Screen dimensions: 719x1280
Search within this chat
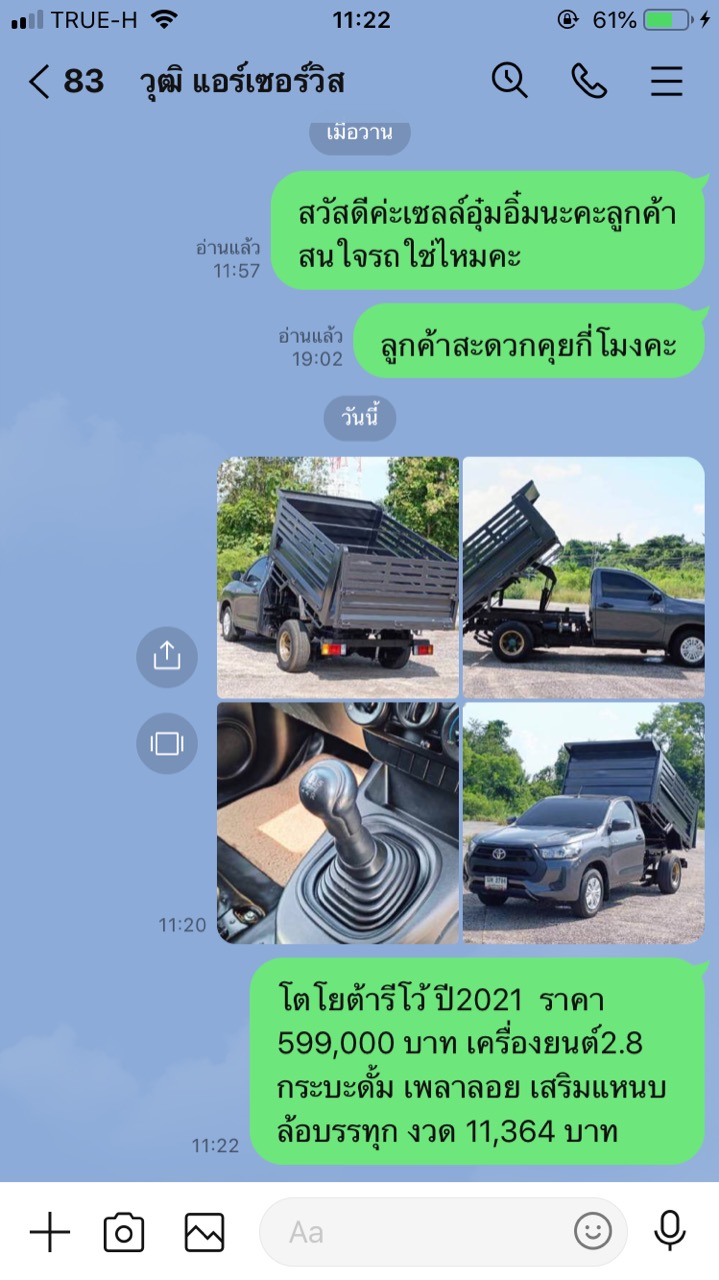click(509, 80)
